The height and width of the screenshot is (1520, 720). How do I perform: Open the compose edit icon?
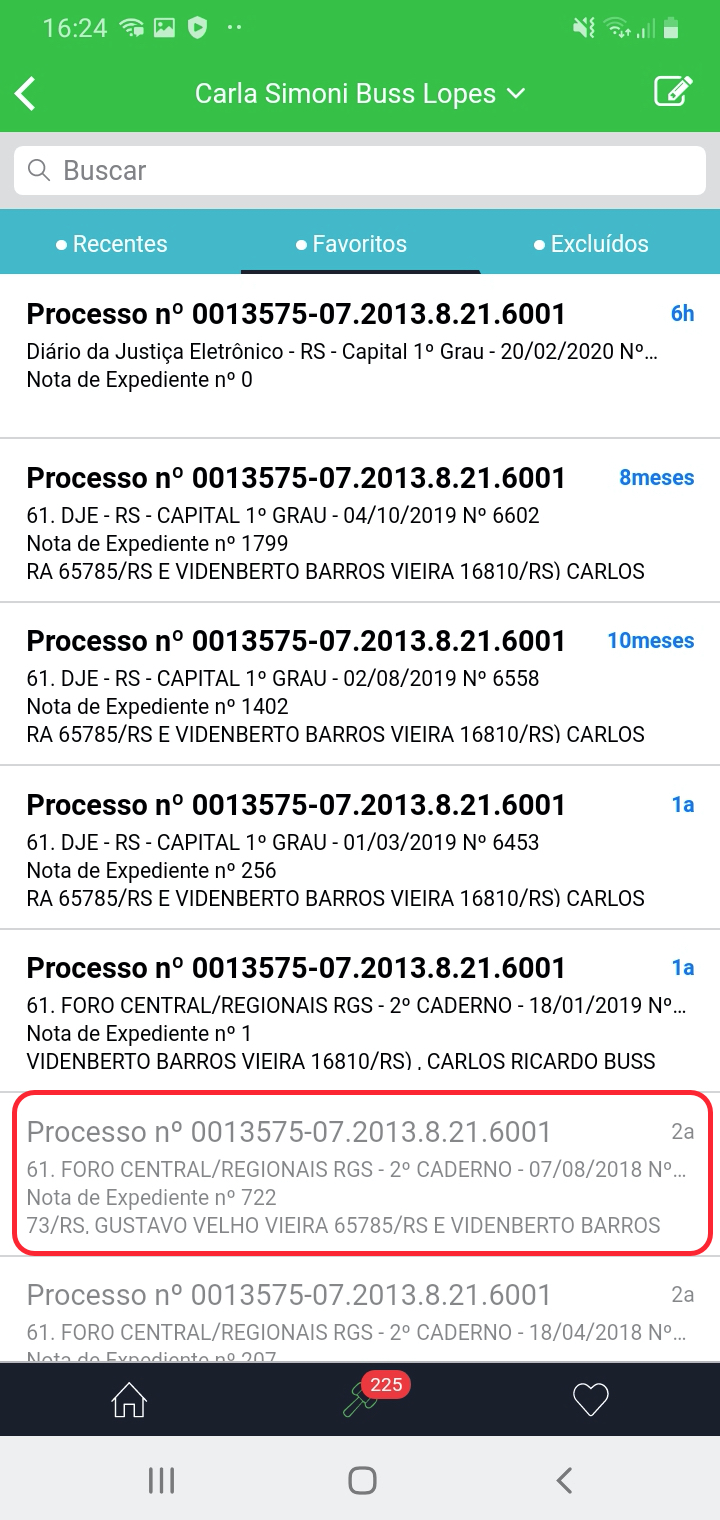click(673, 92)
